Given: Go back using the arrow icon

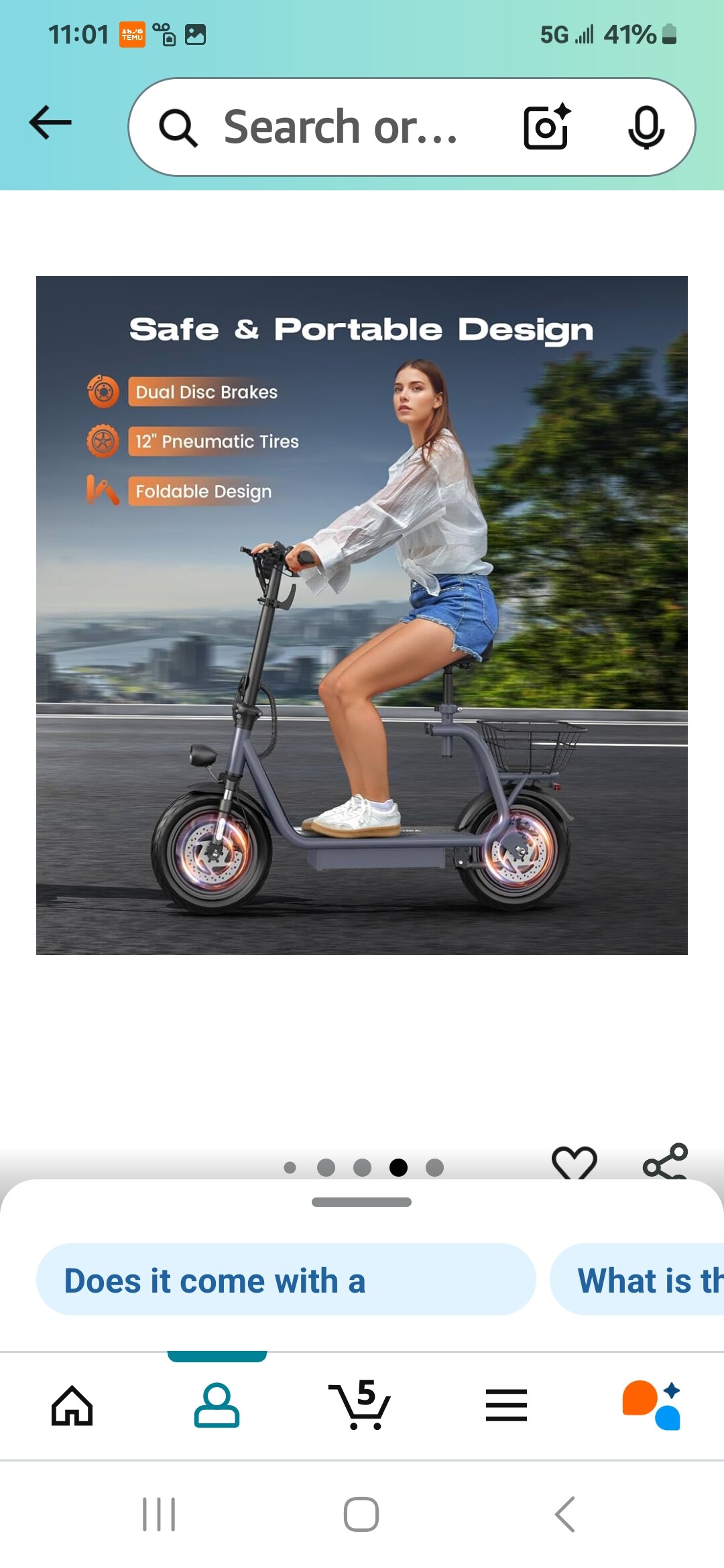Looking at the screenshot, I should pyautogui.click(x=50, y=123).
